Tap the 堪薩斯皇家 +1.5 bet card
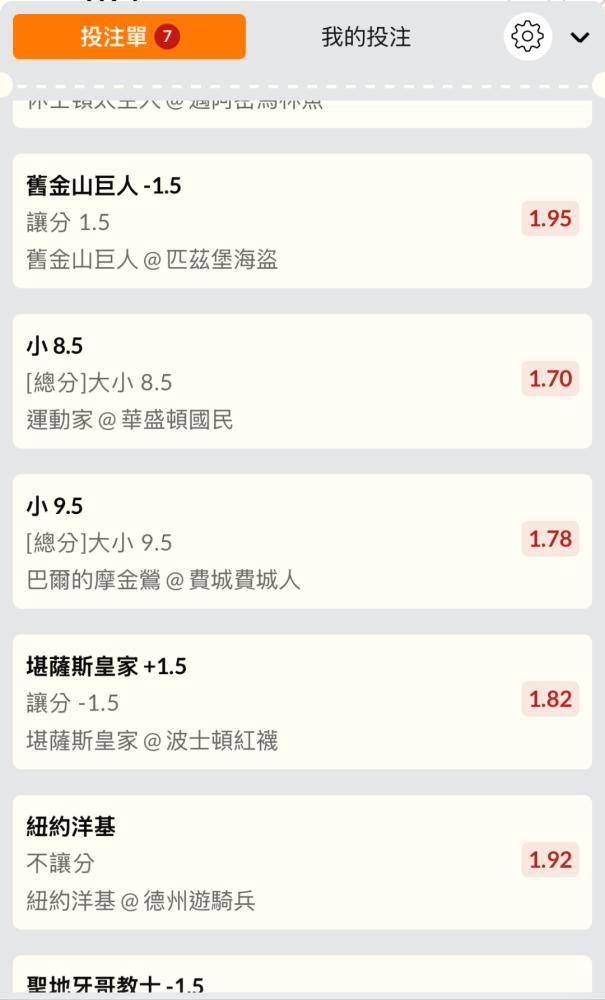The image size is (605, 1000). coord(302,702)
